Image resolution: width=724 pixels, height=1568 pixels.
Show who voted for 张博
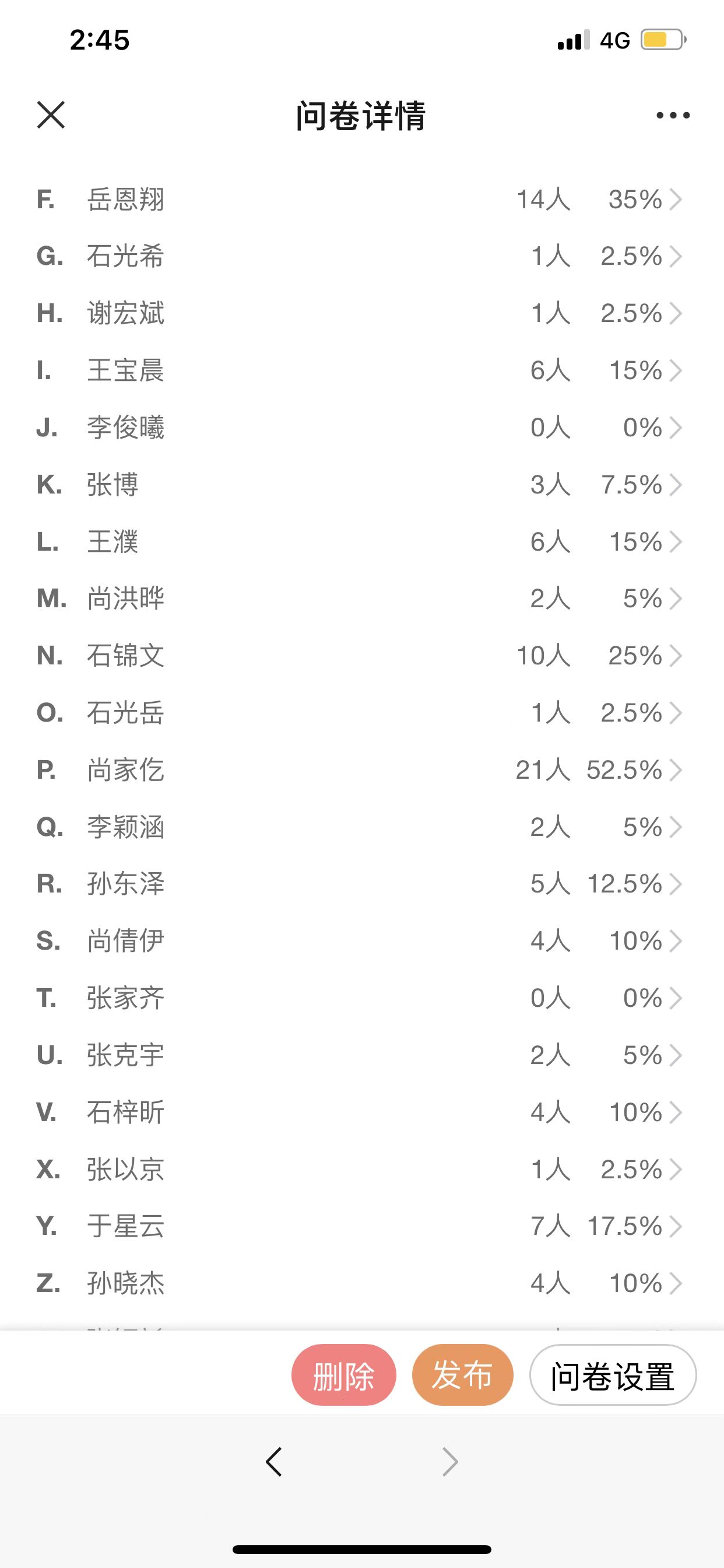362,485
